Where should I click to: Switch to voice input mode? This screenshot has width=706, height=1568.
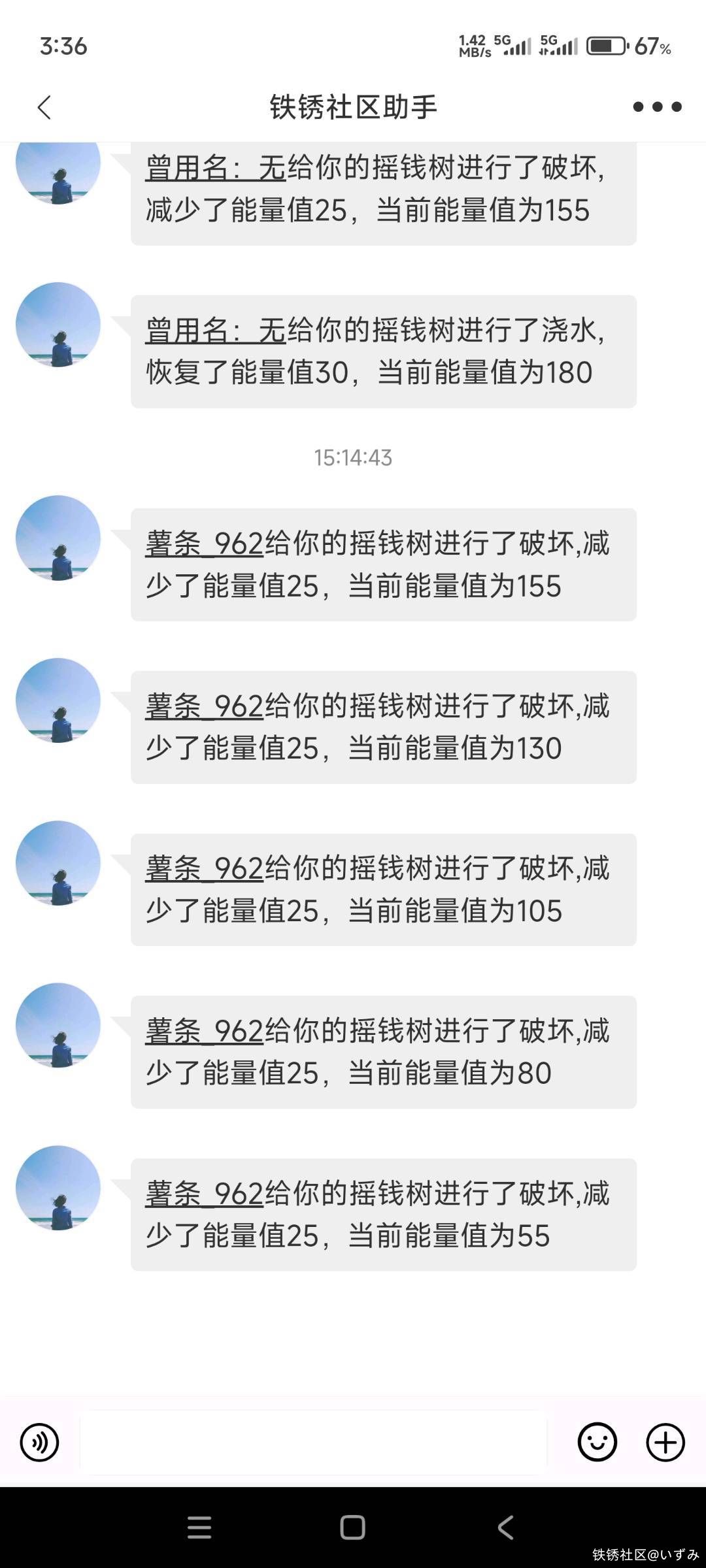(40, 1442)
